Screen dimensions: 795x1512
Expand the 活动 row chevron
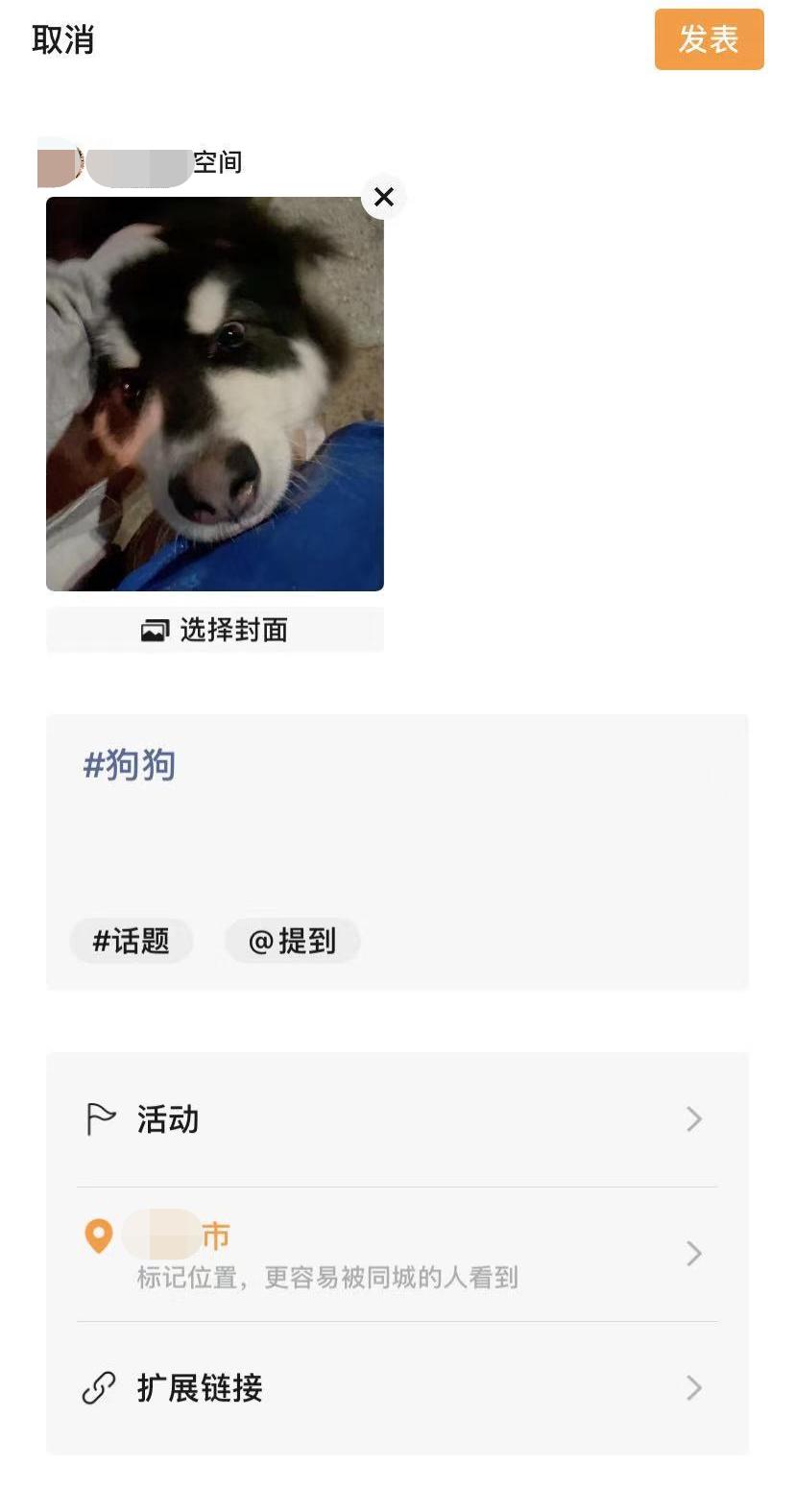[x=693, y=1118]
